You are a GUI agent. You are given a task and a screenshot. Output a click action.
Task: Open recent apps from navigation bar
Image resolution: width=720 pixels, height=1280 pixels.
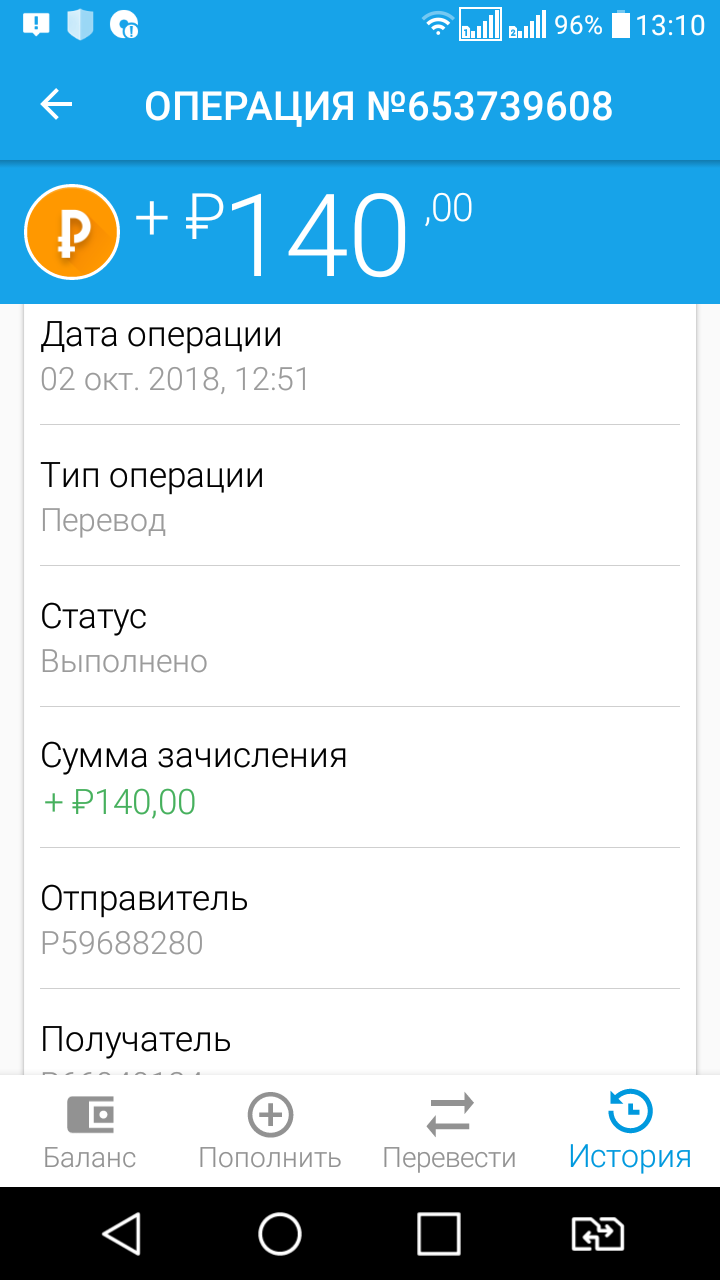tap(438, 1234)
